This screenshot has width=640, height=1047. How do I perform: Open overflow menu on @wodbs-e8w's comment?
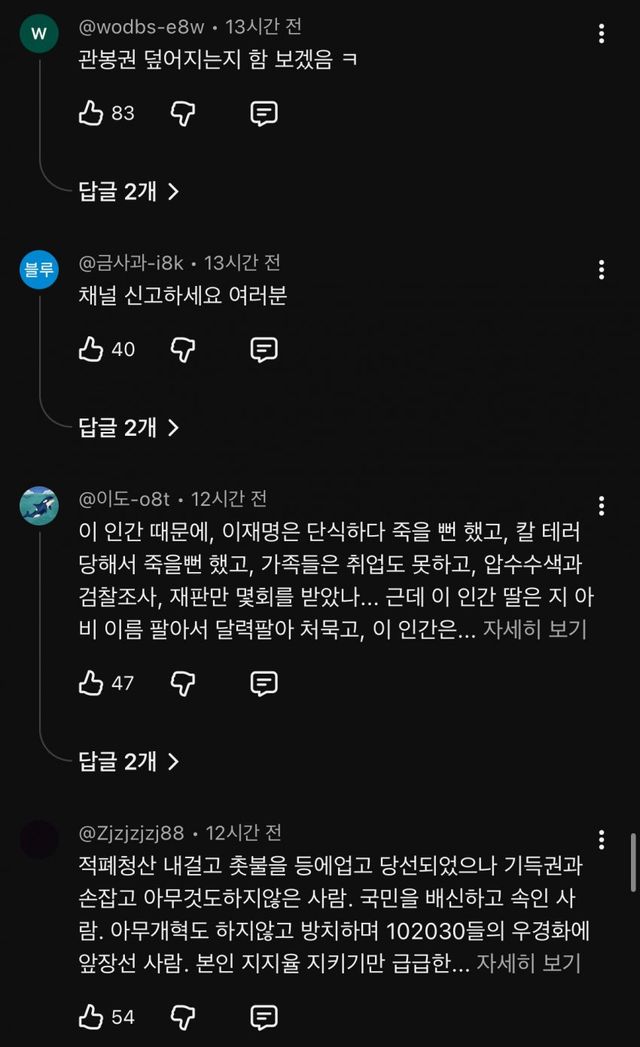[x=601, y=34]
